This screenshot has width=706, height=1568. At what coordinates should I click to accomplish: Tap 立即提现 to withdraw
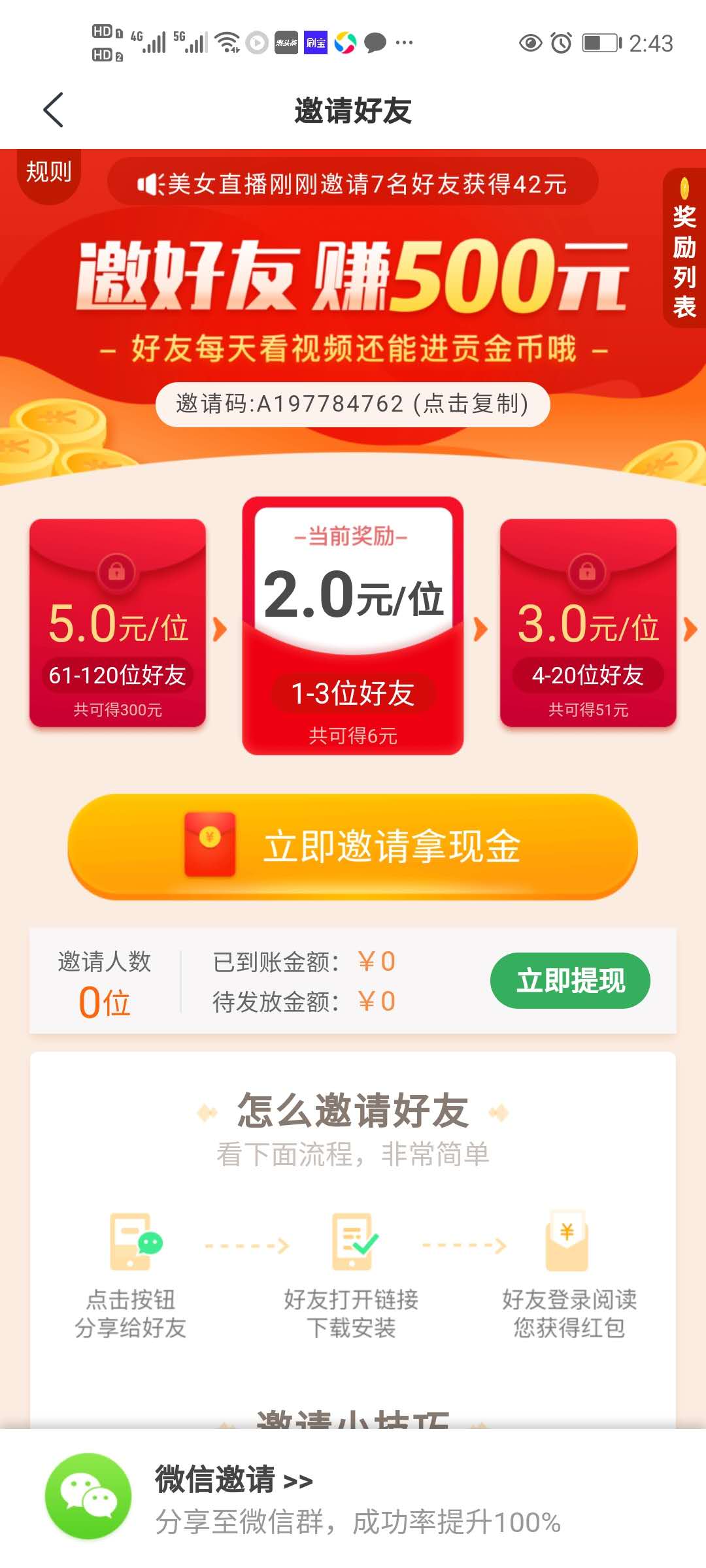pos(569,981)
